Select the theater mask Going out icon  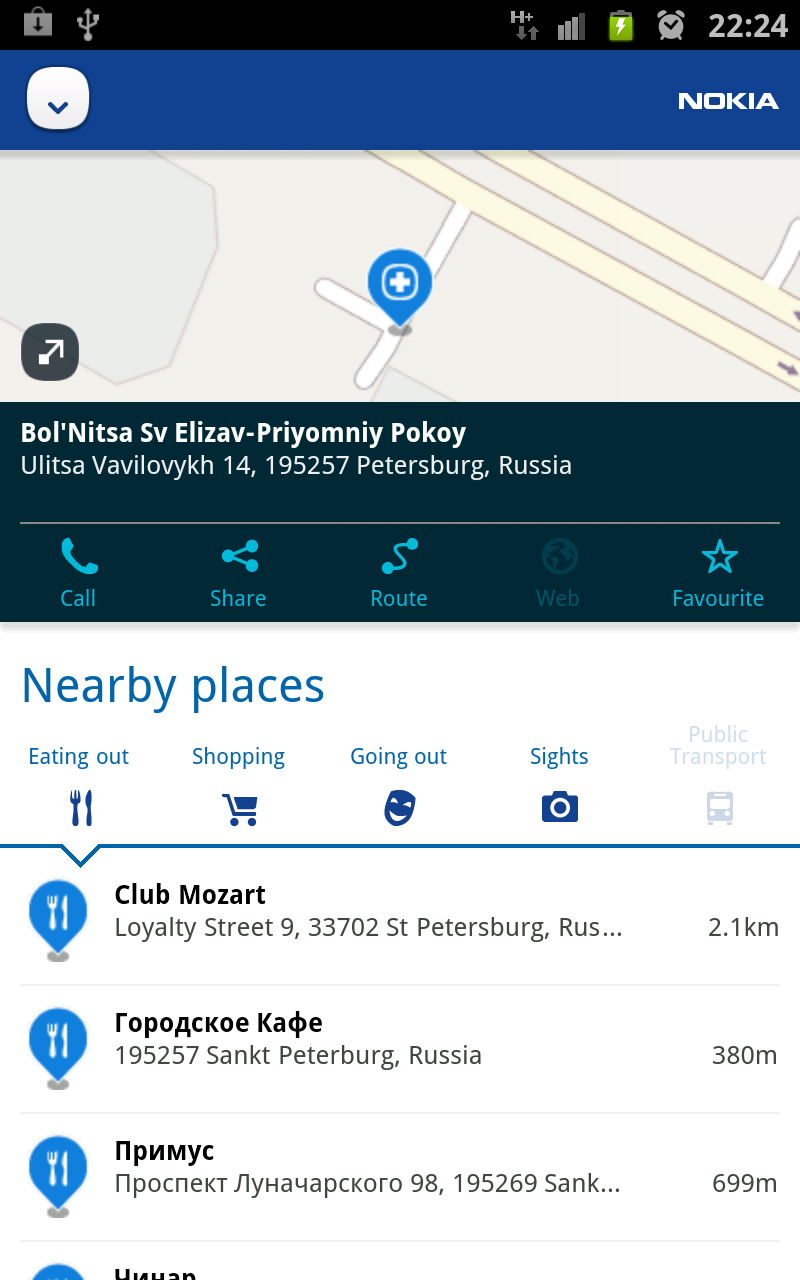(398, 806)
